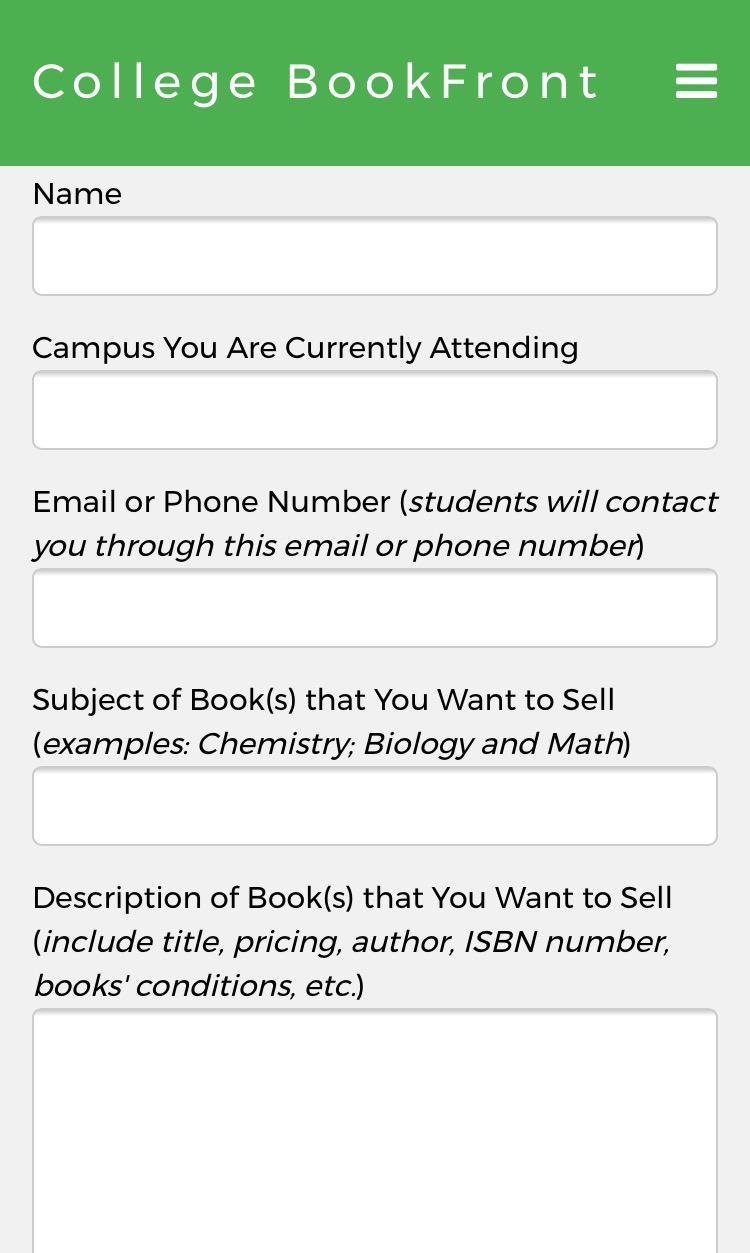
Task: Activate the Subject of Book(s) field
Action: (375, 806)
